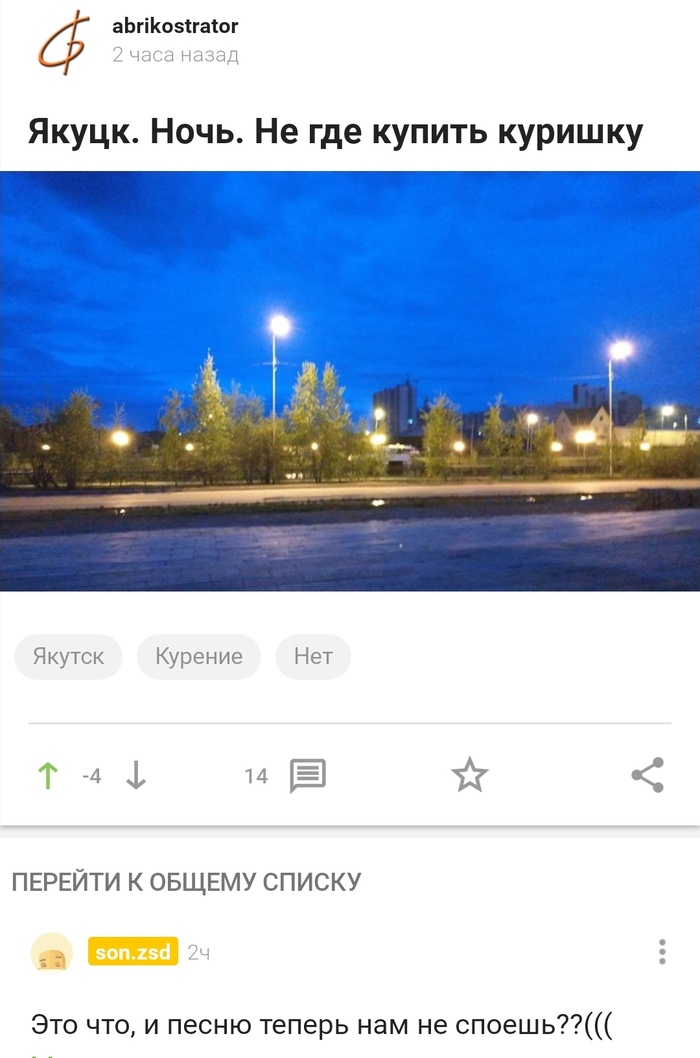
Task: Share this post
Action: (x=648, y=776)
